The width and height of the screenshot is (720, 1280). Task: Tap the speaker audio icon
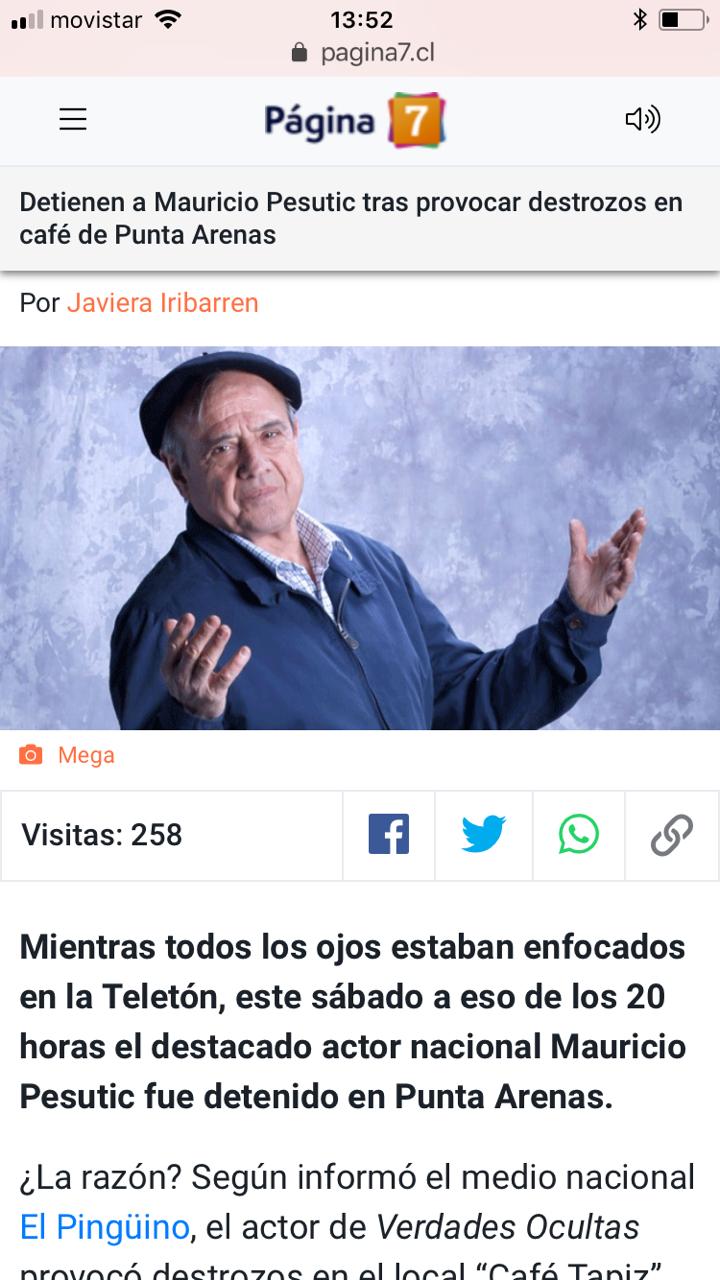[642, 120]
